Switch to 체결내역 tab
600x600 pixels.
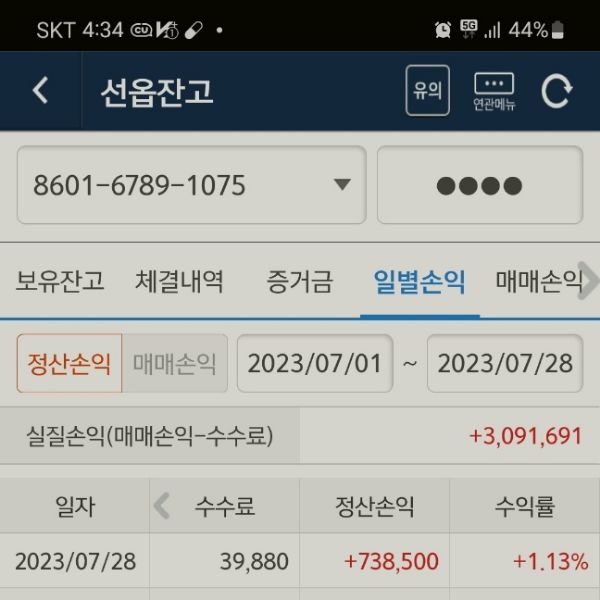click(x=179, y=282)
